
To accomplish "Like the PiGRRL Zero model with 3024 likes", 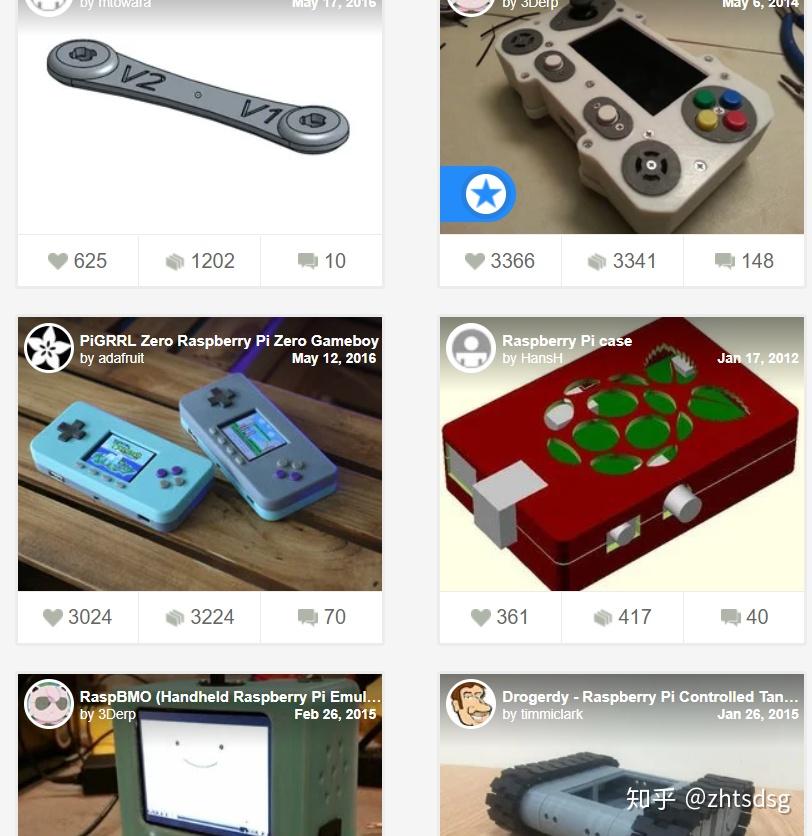I will tap(78, 617).
